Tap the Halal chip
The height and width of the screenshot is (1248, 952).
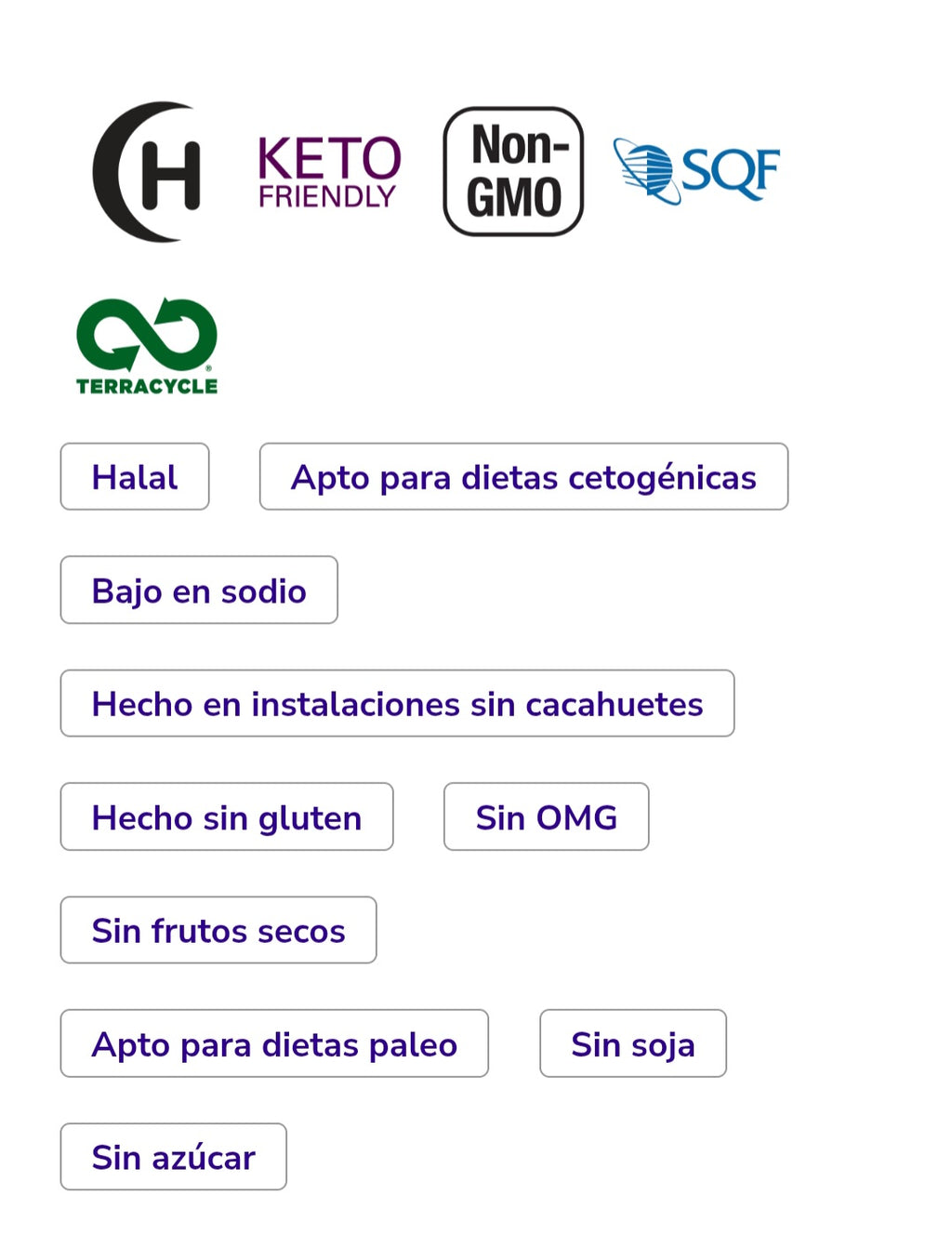coord(135,477)
